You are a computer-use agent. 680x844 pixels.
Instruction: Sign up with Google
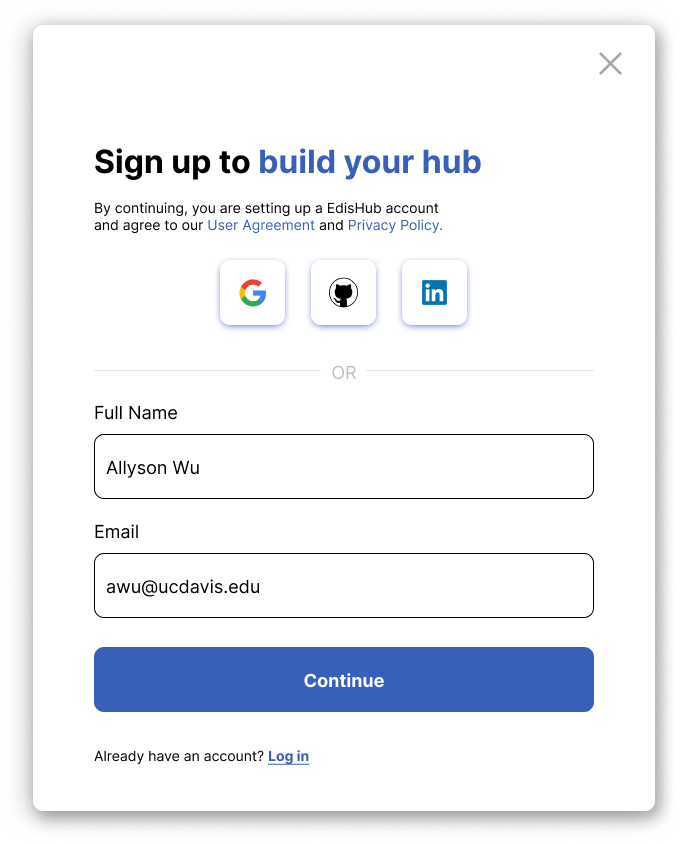pyautogui.click(x=253, y=293)
